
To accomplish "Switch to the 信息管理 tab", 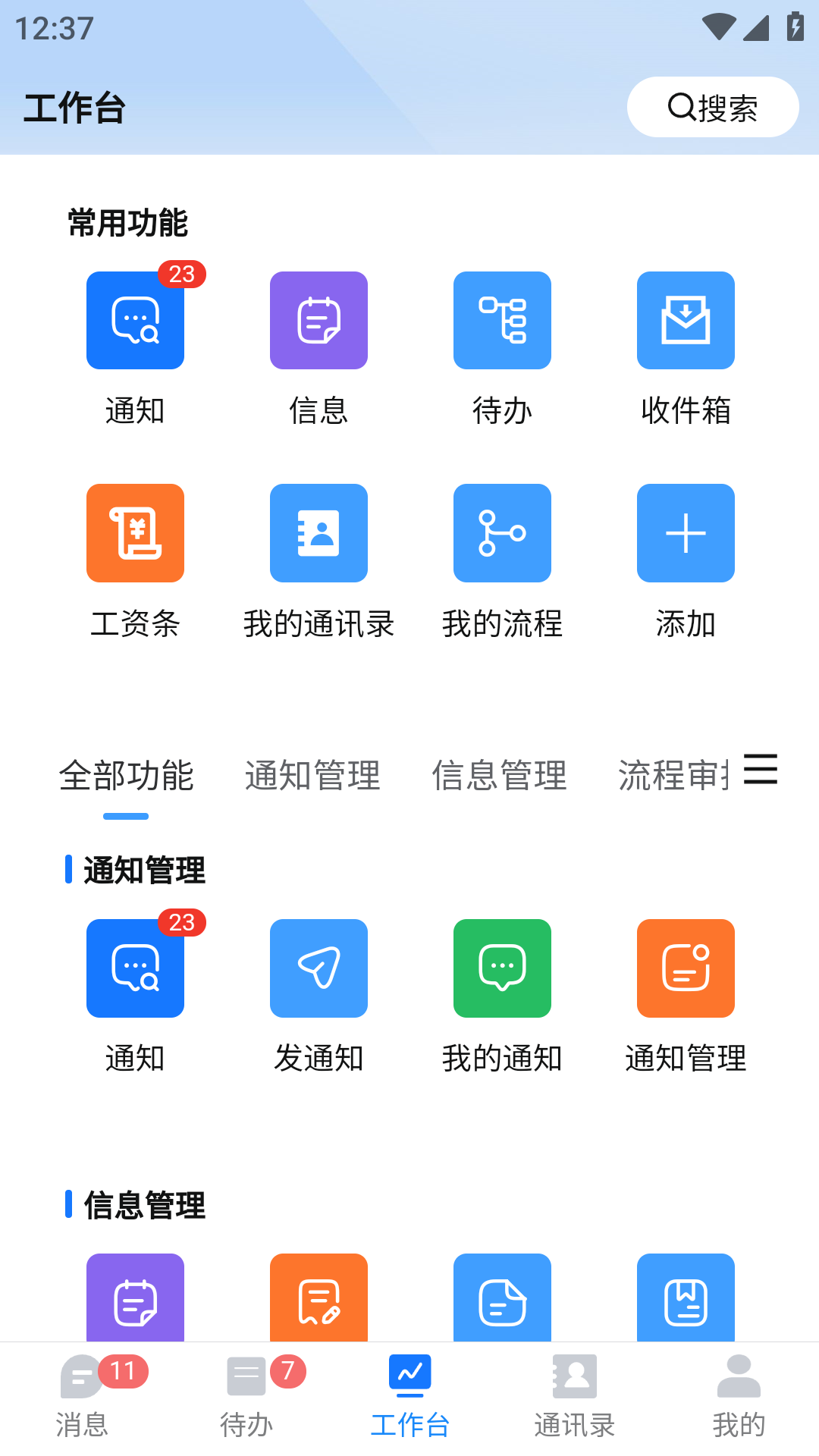I will pyautogui.click(x=500, y=775).
